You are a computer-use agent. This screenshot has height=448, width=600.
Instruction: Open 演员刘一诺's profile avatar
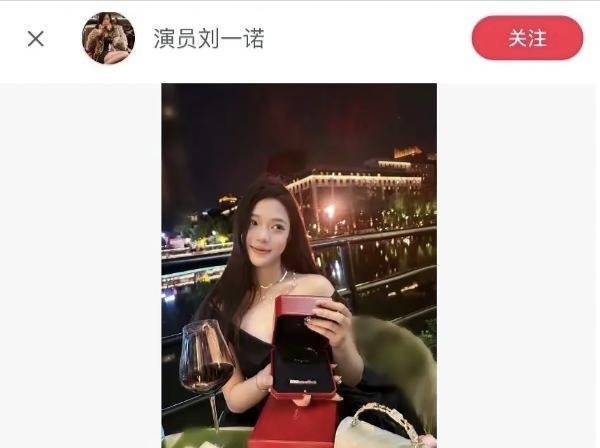108,39
